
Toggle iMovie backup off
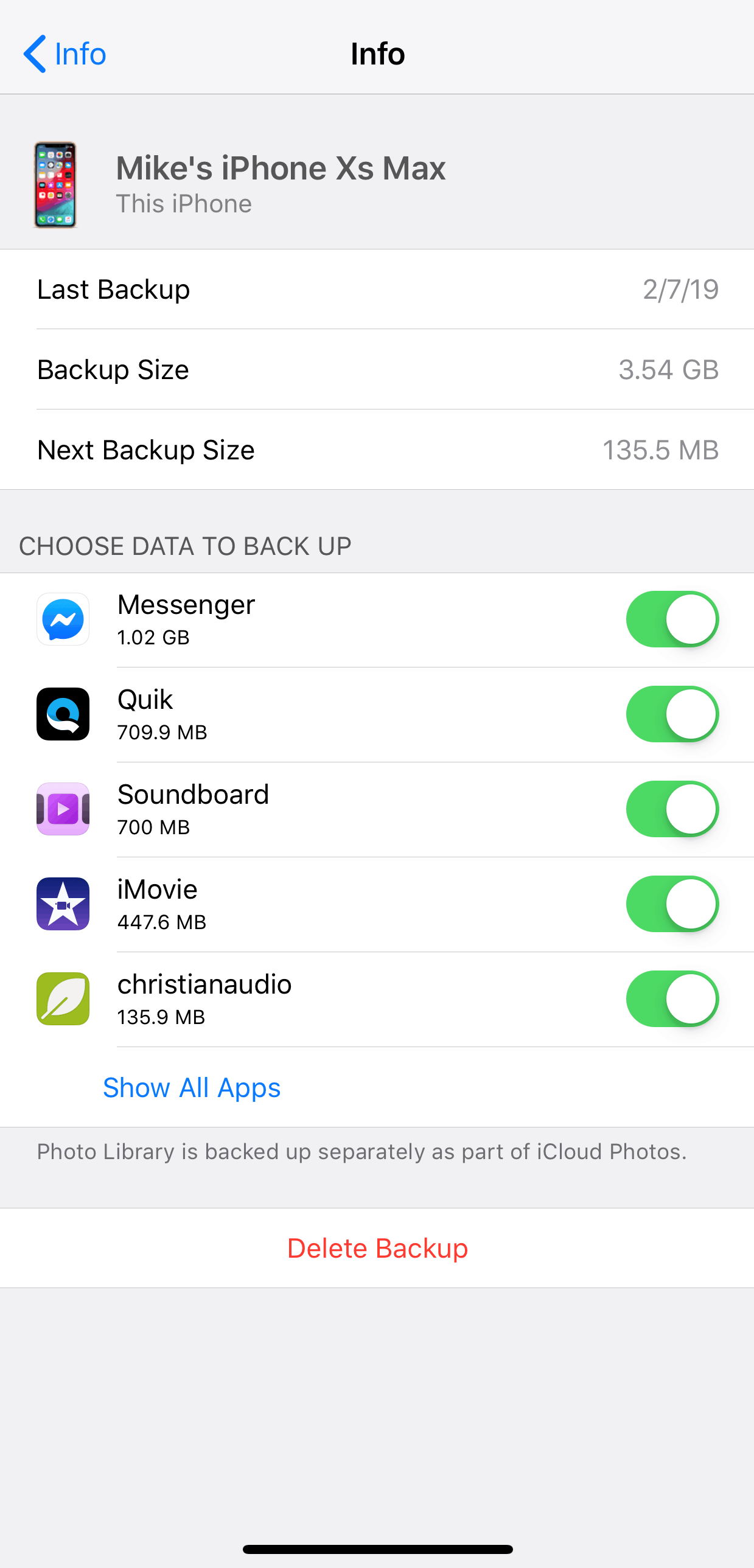pyautogui.click(x=672, y=904)
